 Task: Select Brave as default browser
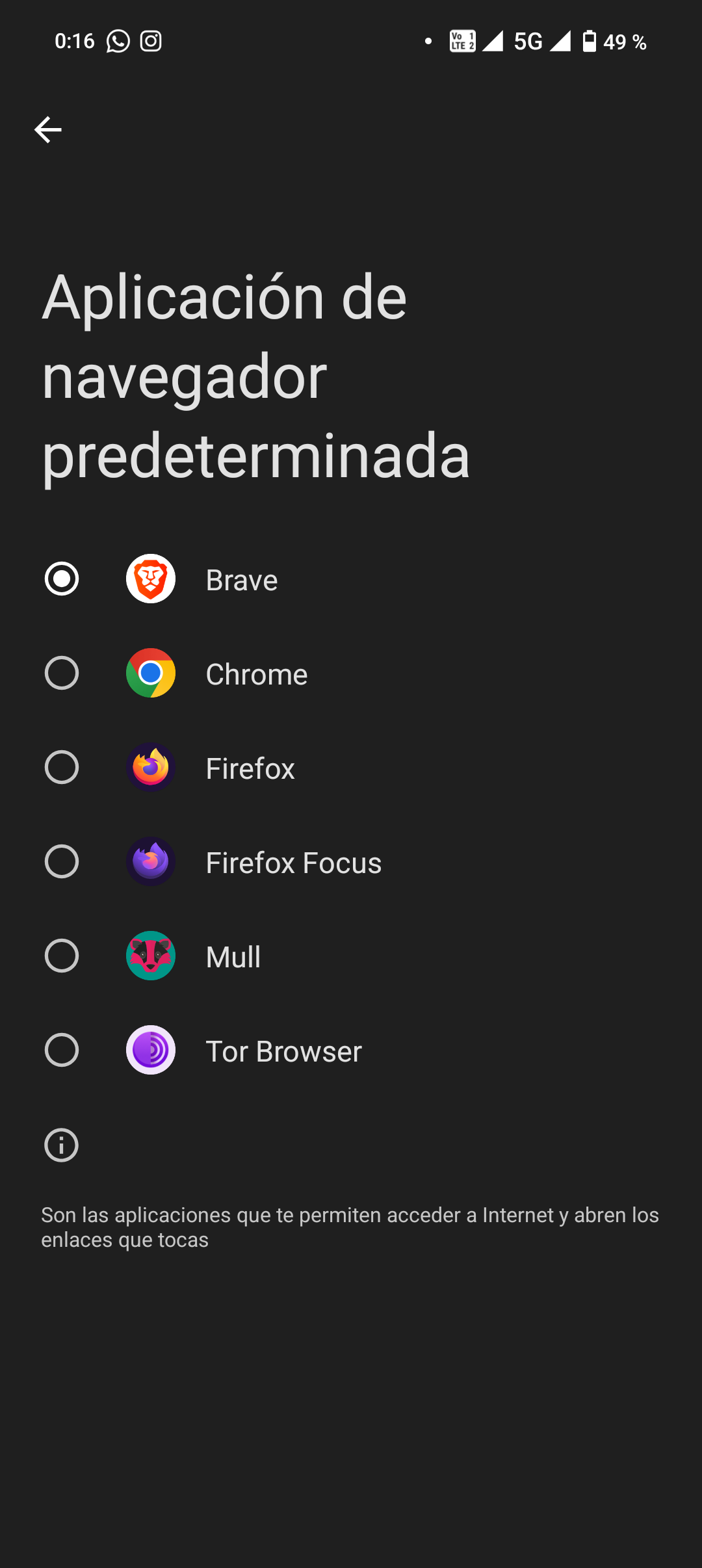[62, 579]
